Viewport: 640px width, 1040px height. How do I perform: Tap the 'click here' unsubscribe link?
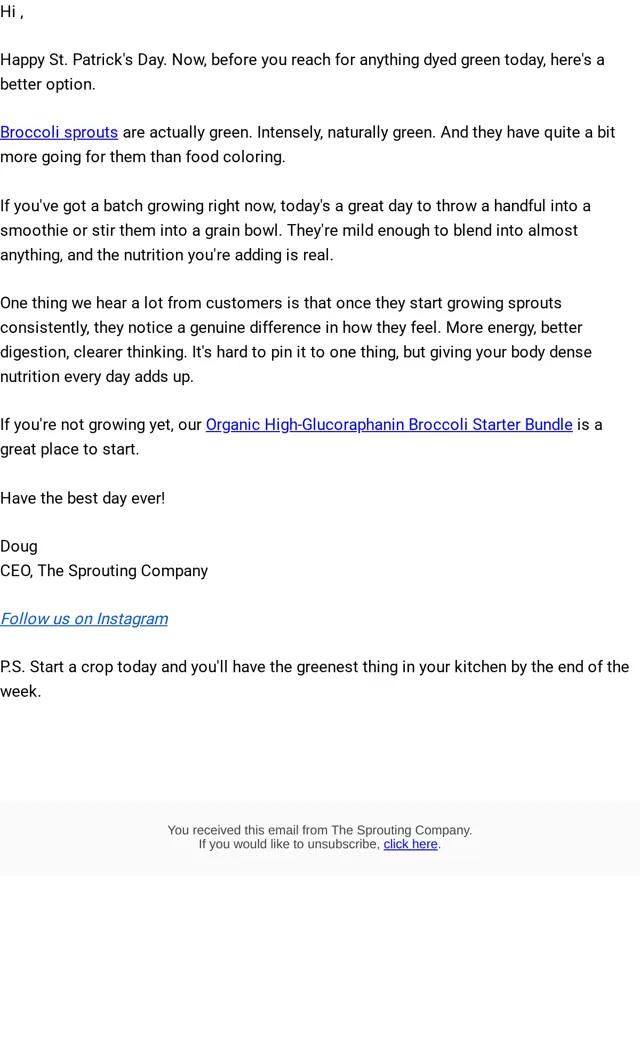click(411, 844)
